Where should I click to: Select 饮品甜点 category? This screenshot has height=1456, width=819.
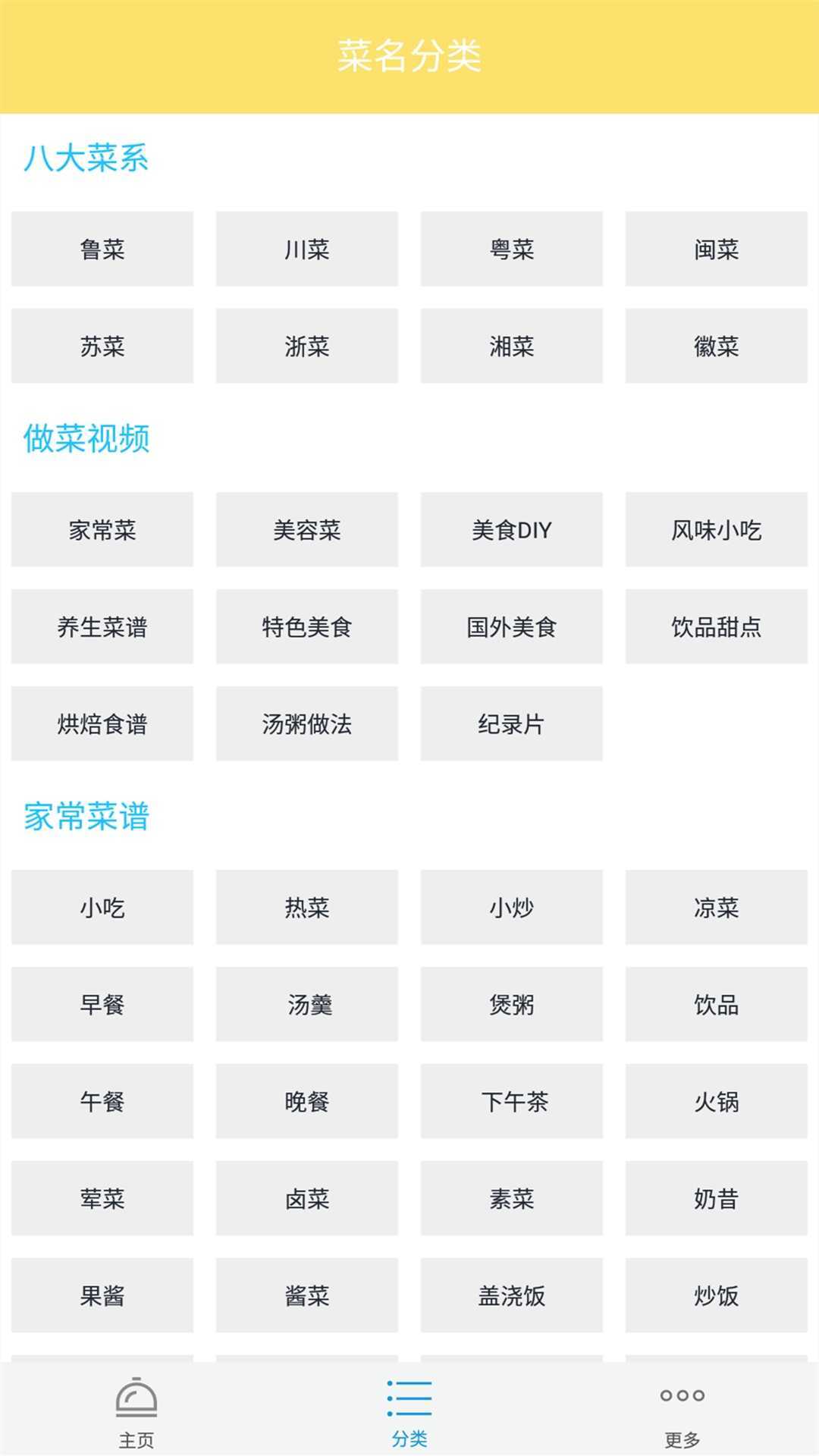pos(716,626)
